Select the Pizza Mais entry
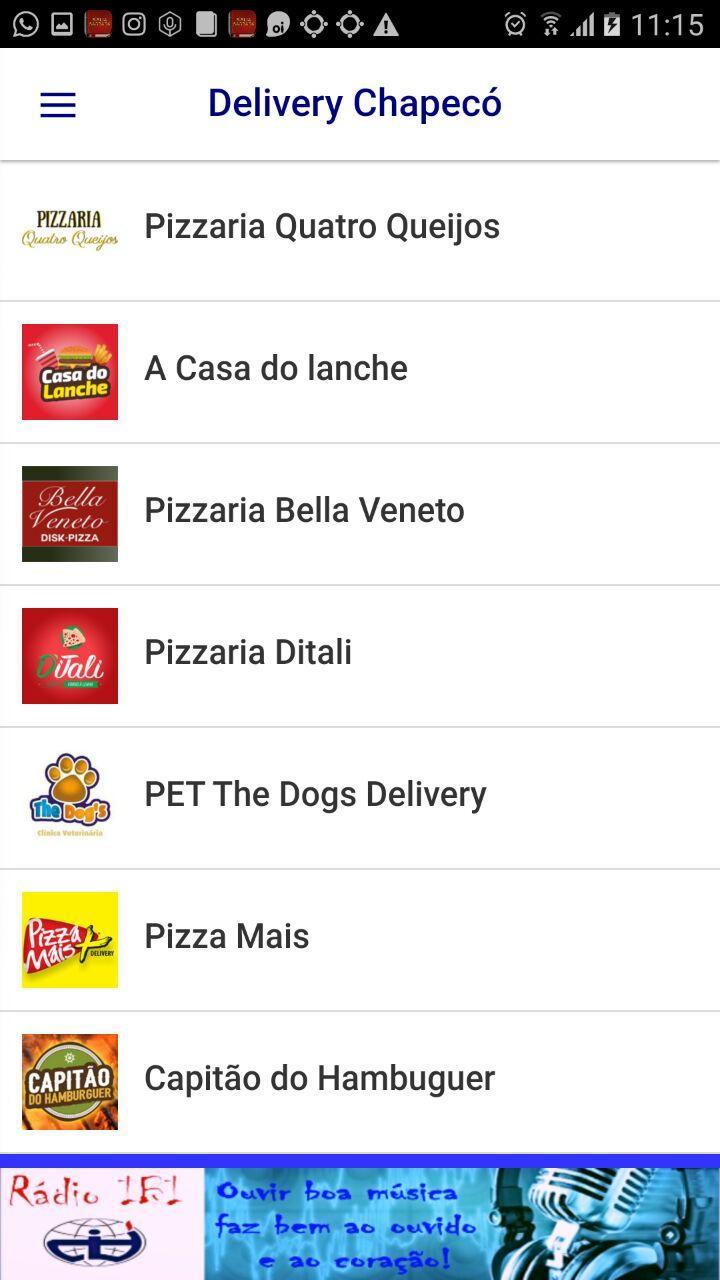The image size is (720, 1280). (360, 940)
